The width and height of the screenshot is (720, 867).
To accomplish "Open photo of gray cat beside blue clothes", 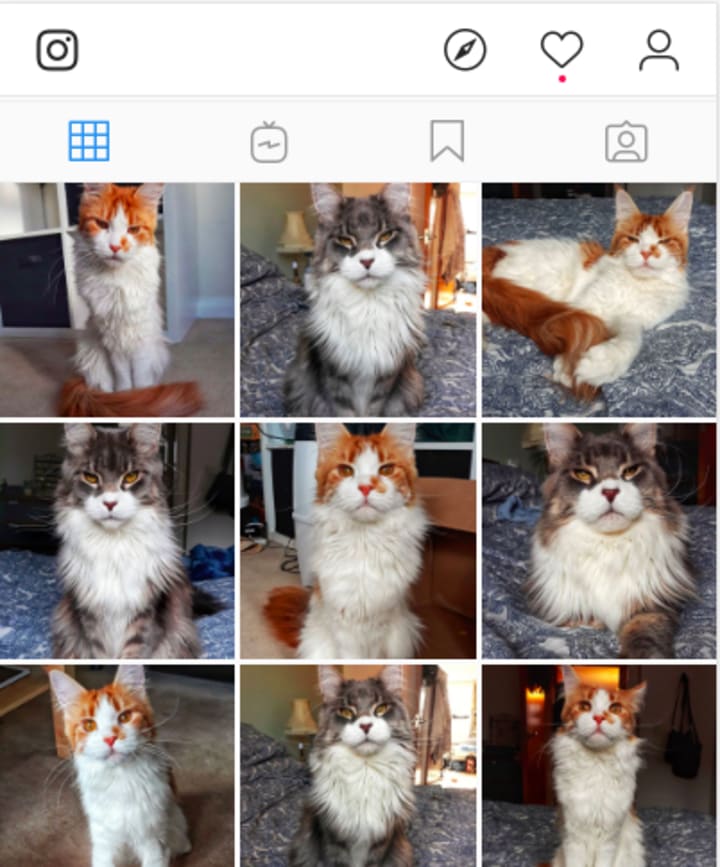I will [117, 540].
